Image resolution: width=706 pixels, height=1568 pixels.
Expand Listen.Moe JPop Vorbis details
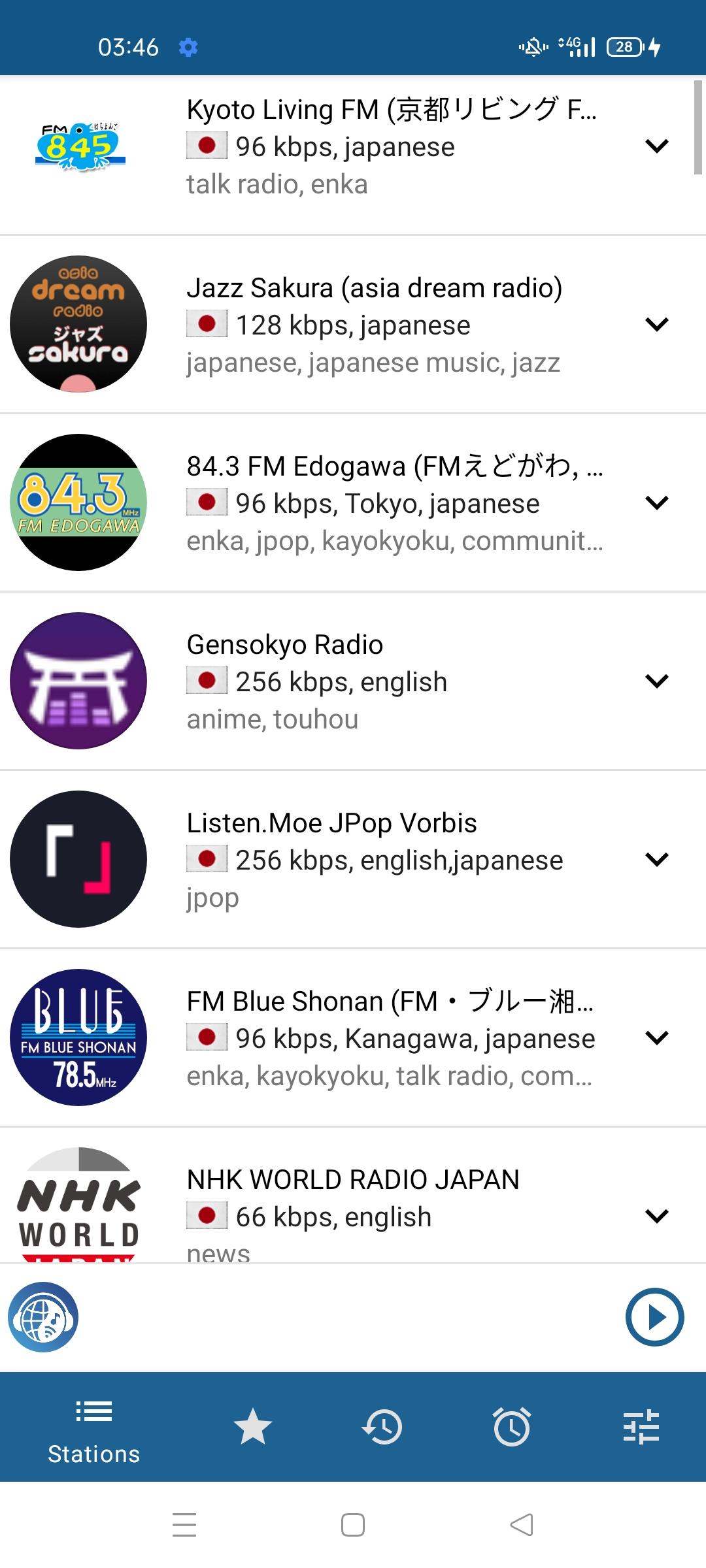pyautogui.click(x=656, y=859)
